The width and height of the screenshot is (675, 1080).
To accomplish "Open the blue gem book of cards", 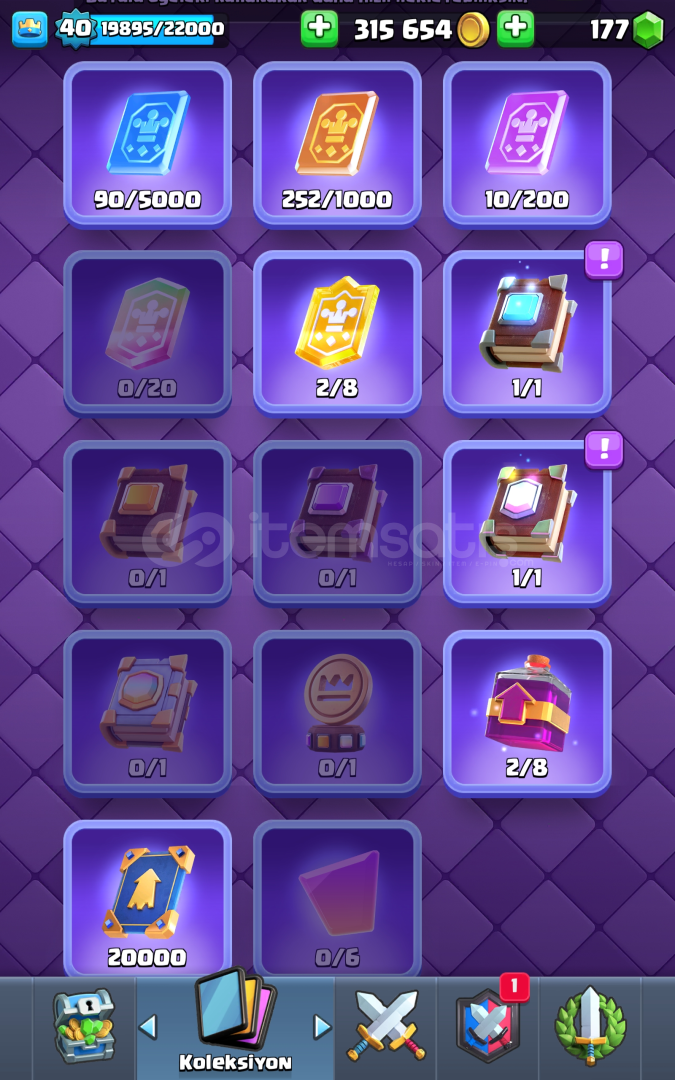I will (x=527, y=333).
